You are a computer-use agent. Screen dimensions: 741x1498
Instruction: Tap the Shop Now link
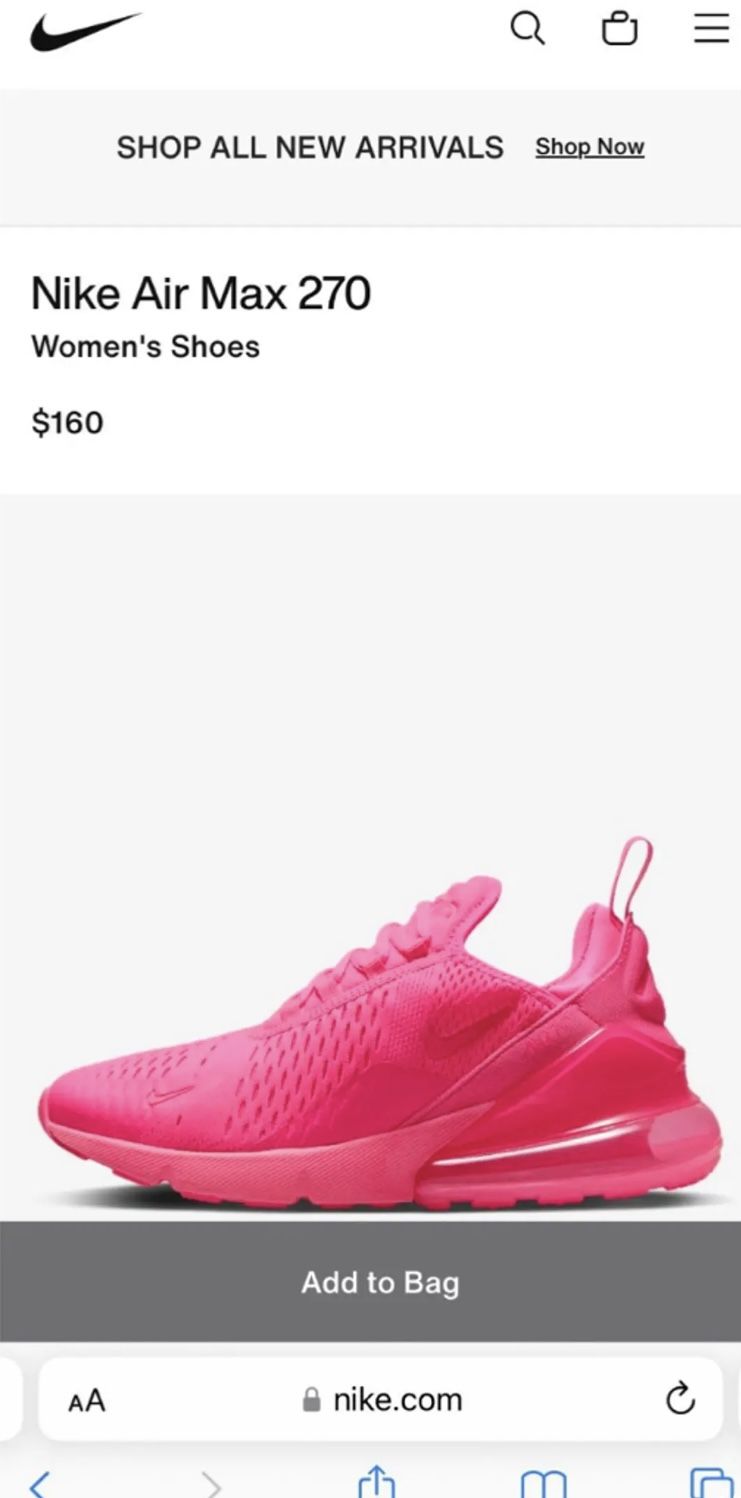(589, 147)
